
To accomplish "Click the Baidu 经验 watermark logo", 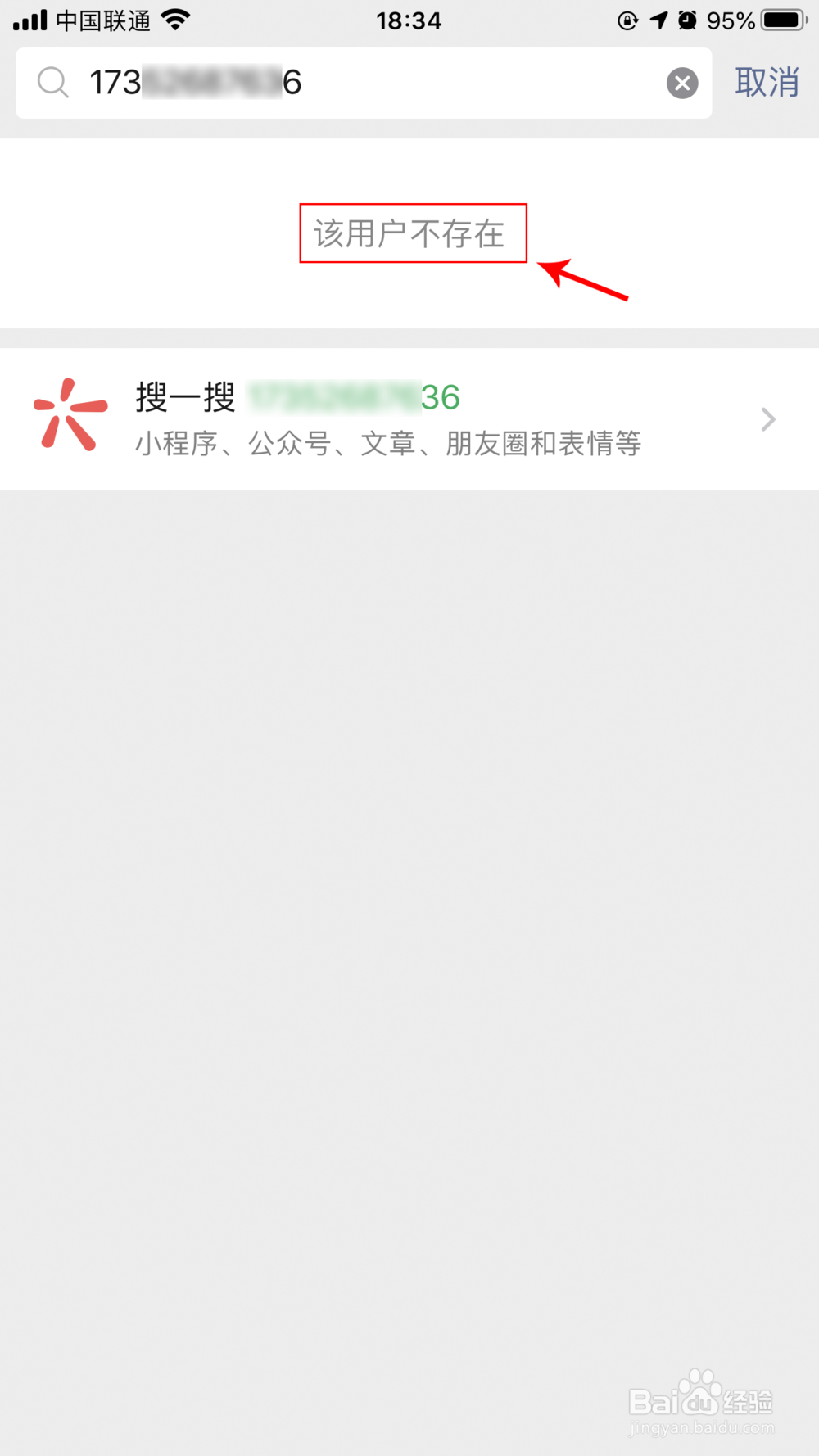I will point(700,1402).
